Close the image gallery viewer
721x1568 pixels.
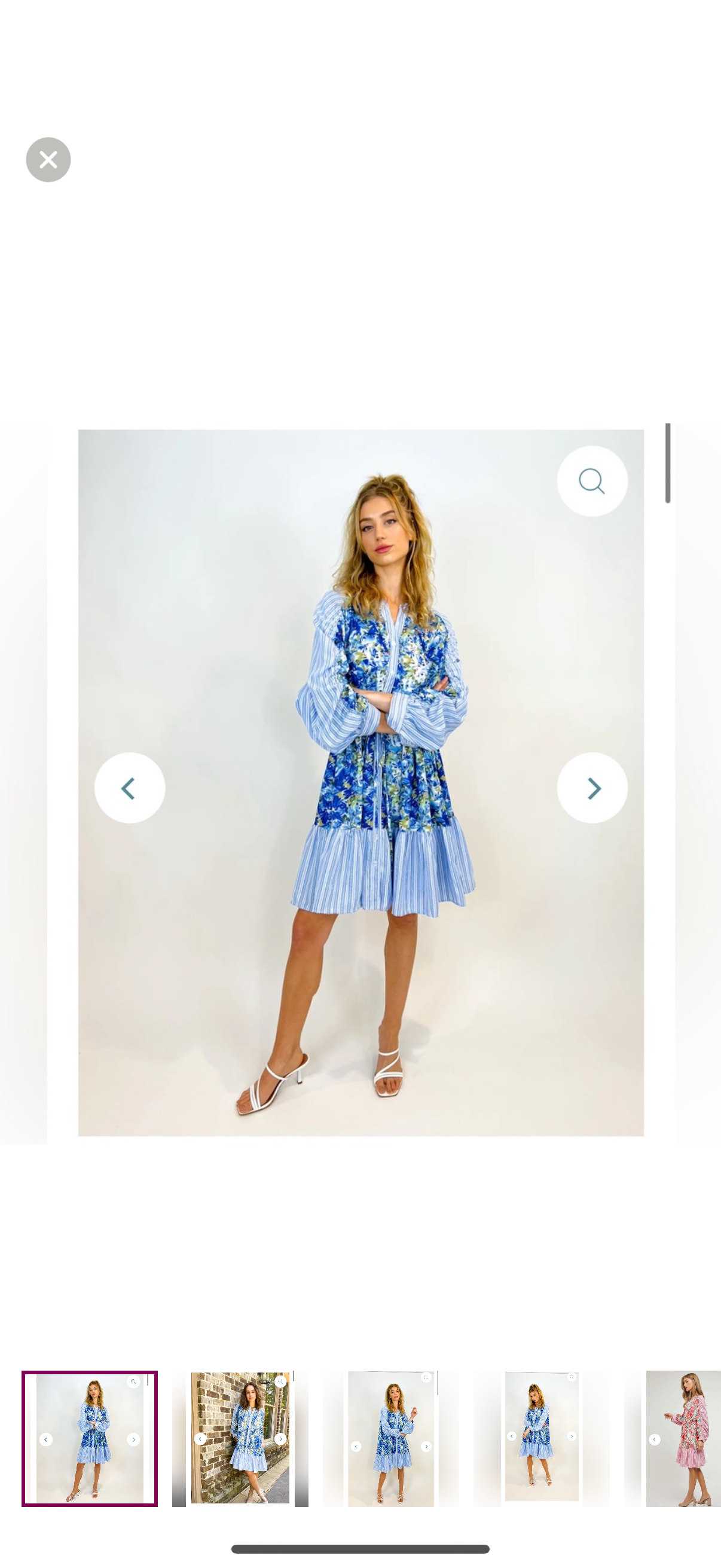(x=48, y=160)
